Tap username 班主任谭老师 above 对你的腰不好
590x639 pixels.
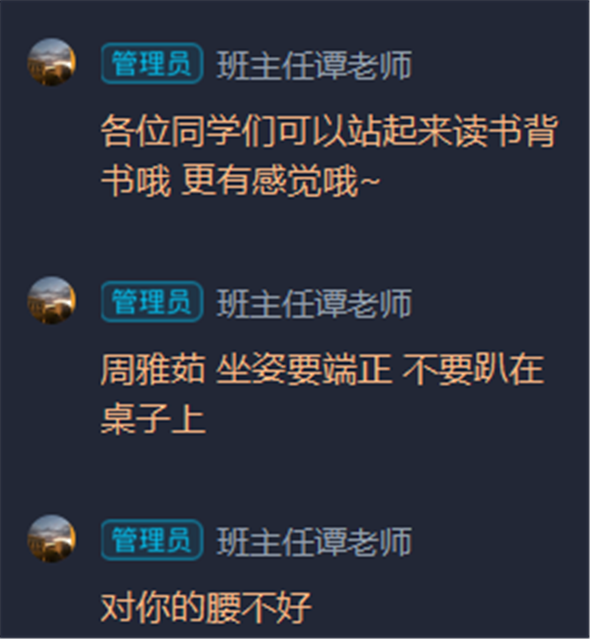(314, 542)
